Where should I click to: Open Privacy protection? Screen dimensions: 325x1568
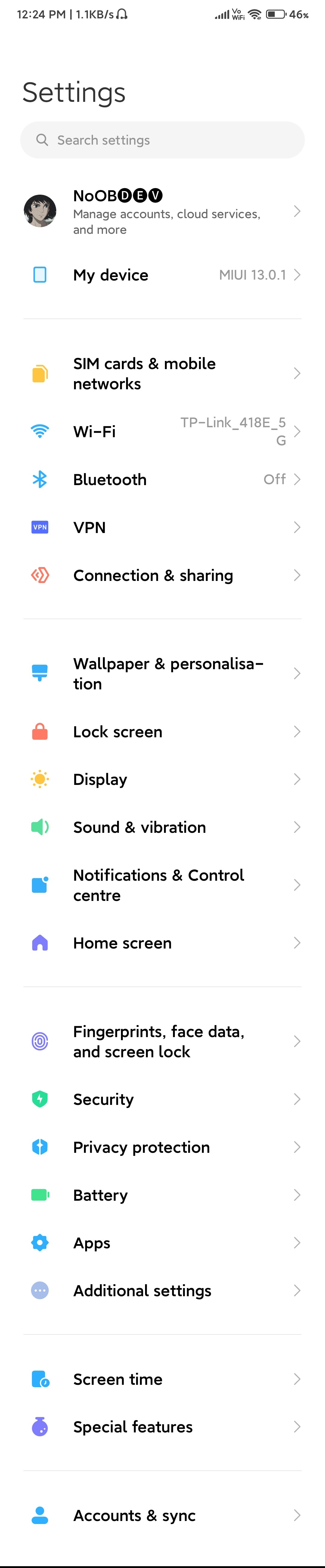162,1147
